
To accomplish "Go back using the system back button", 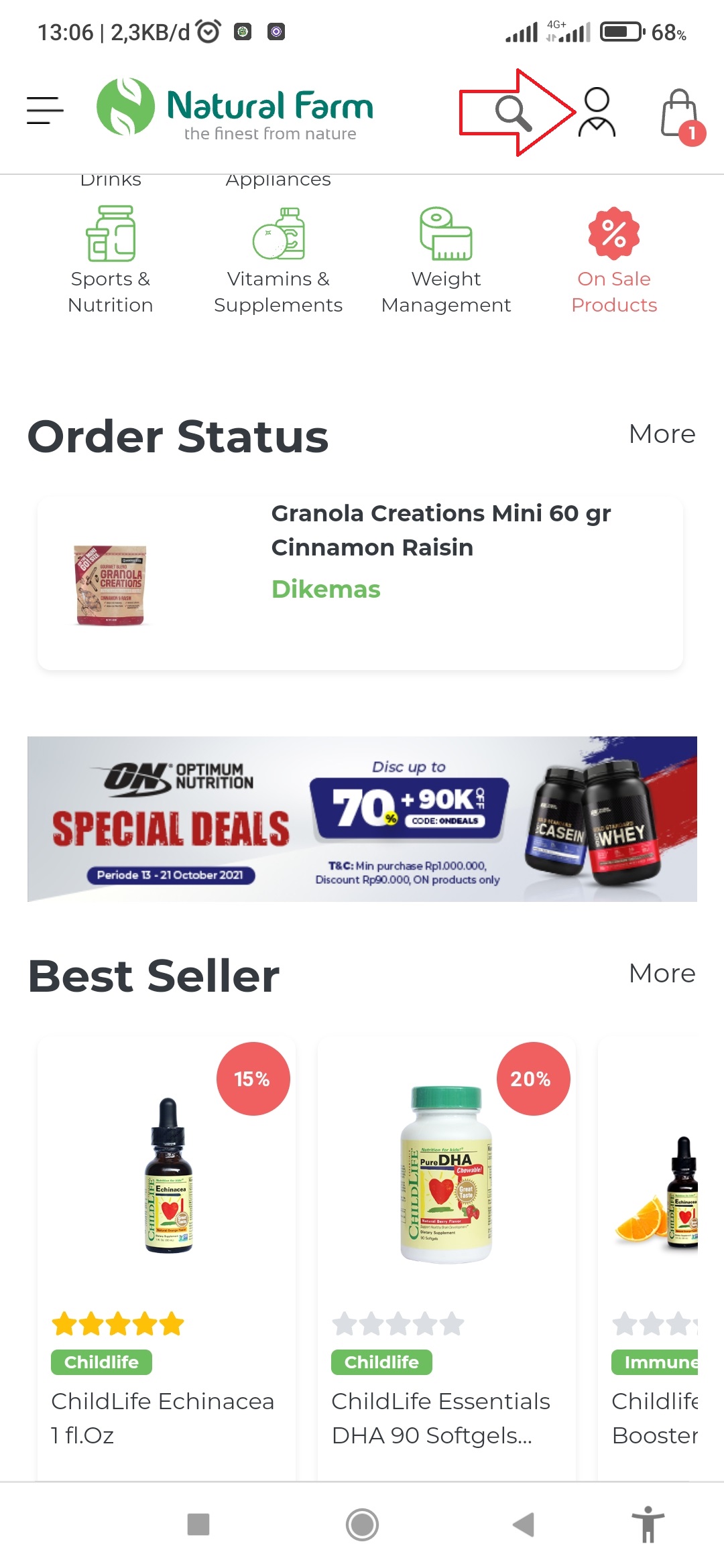I will pyautogui.click(x=524, y=1524).
